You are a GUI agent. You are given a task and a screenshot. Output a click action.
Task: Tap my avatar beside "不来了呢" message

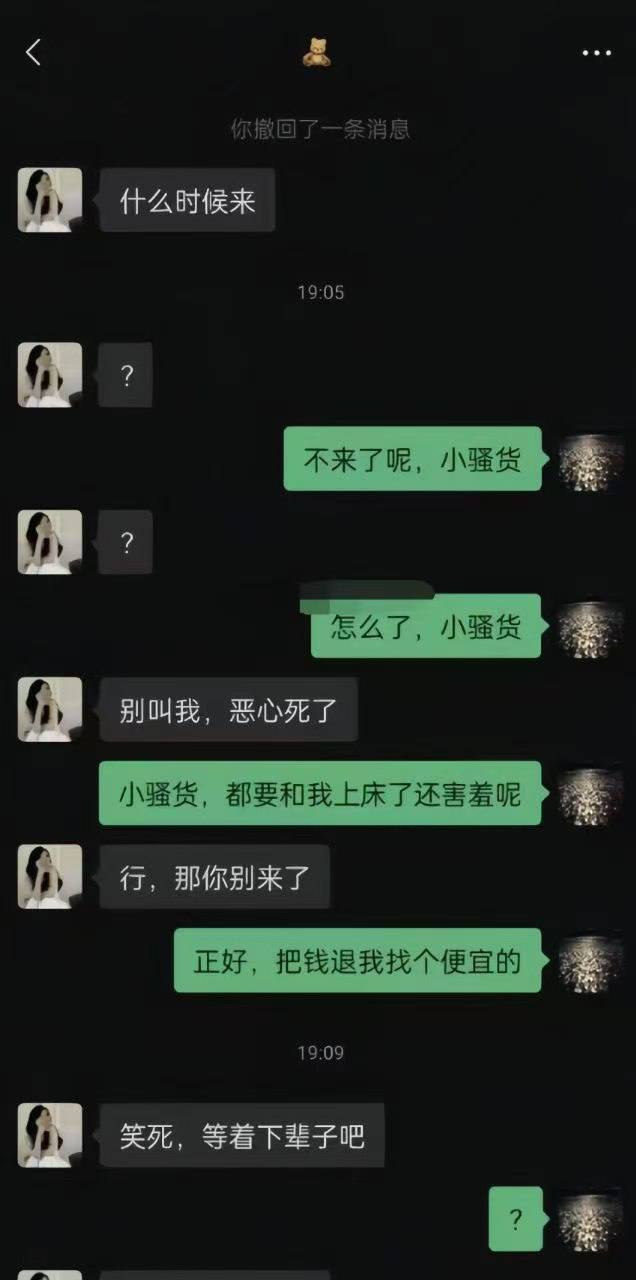pos(590,460)
